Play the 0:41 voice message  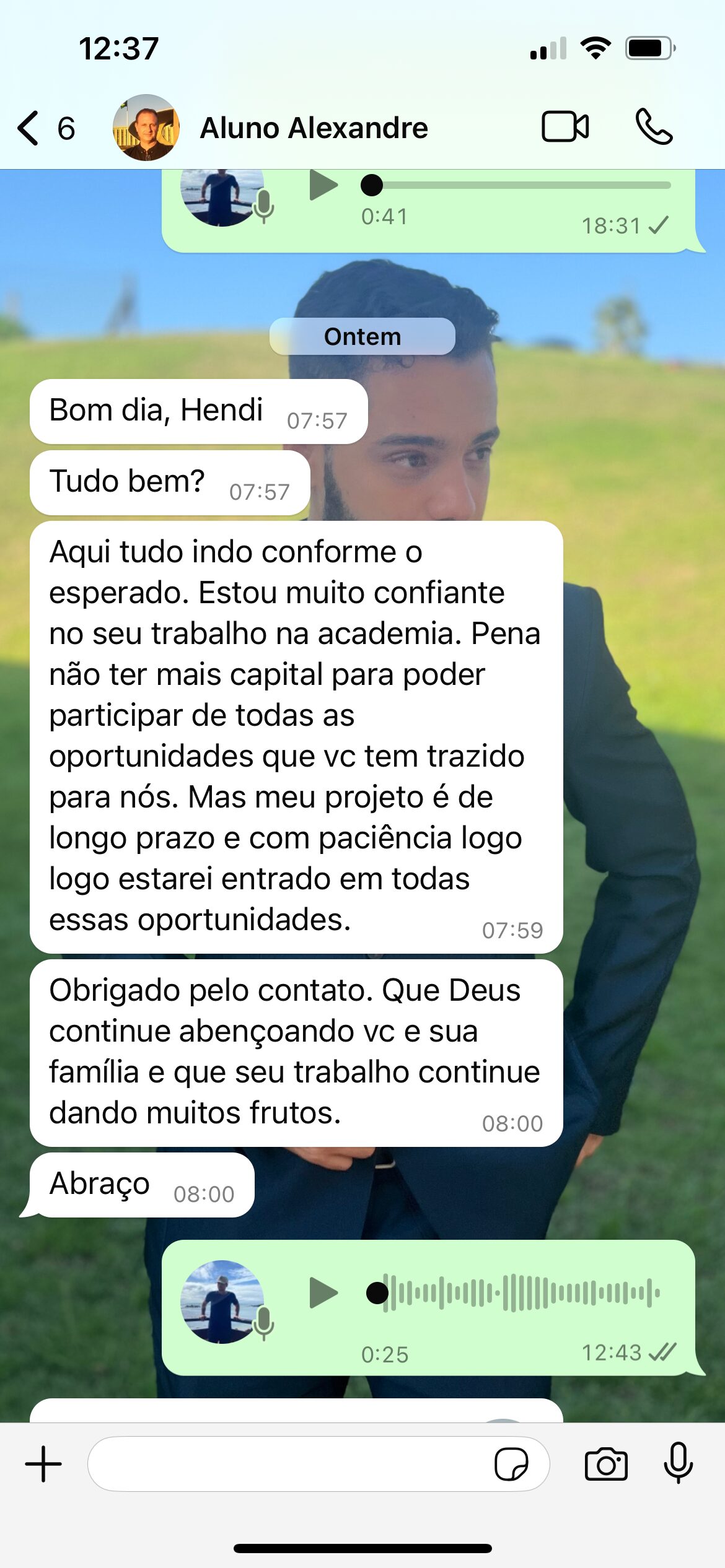pyautogui.click(x=323, y=185)
